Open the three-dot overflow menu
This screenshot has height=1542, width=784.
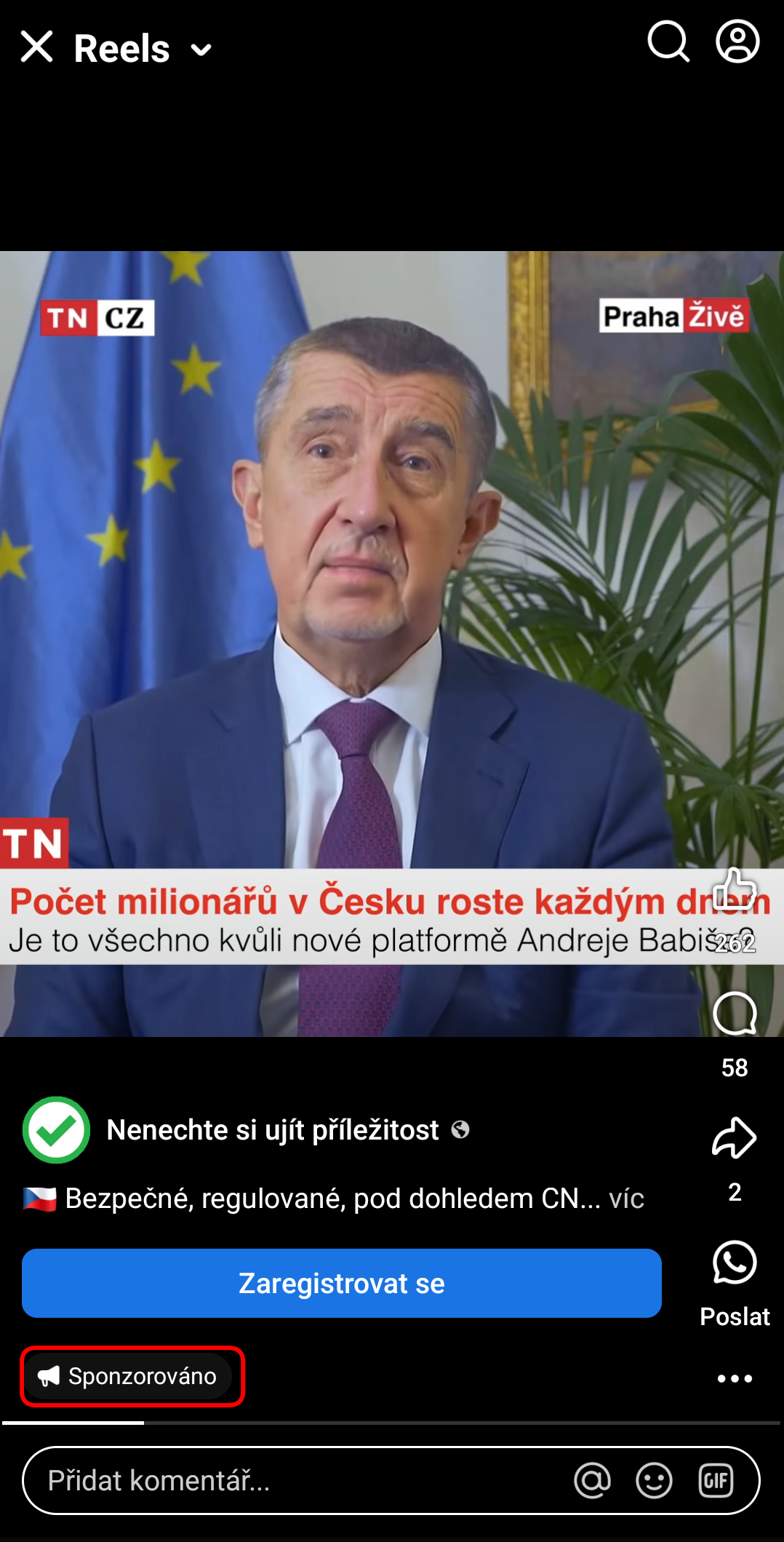(735, 1378)
